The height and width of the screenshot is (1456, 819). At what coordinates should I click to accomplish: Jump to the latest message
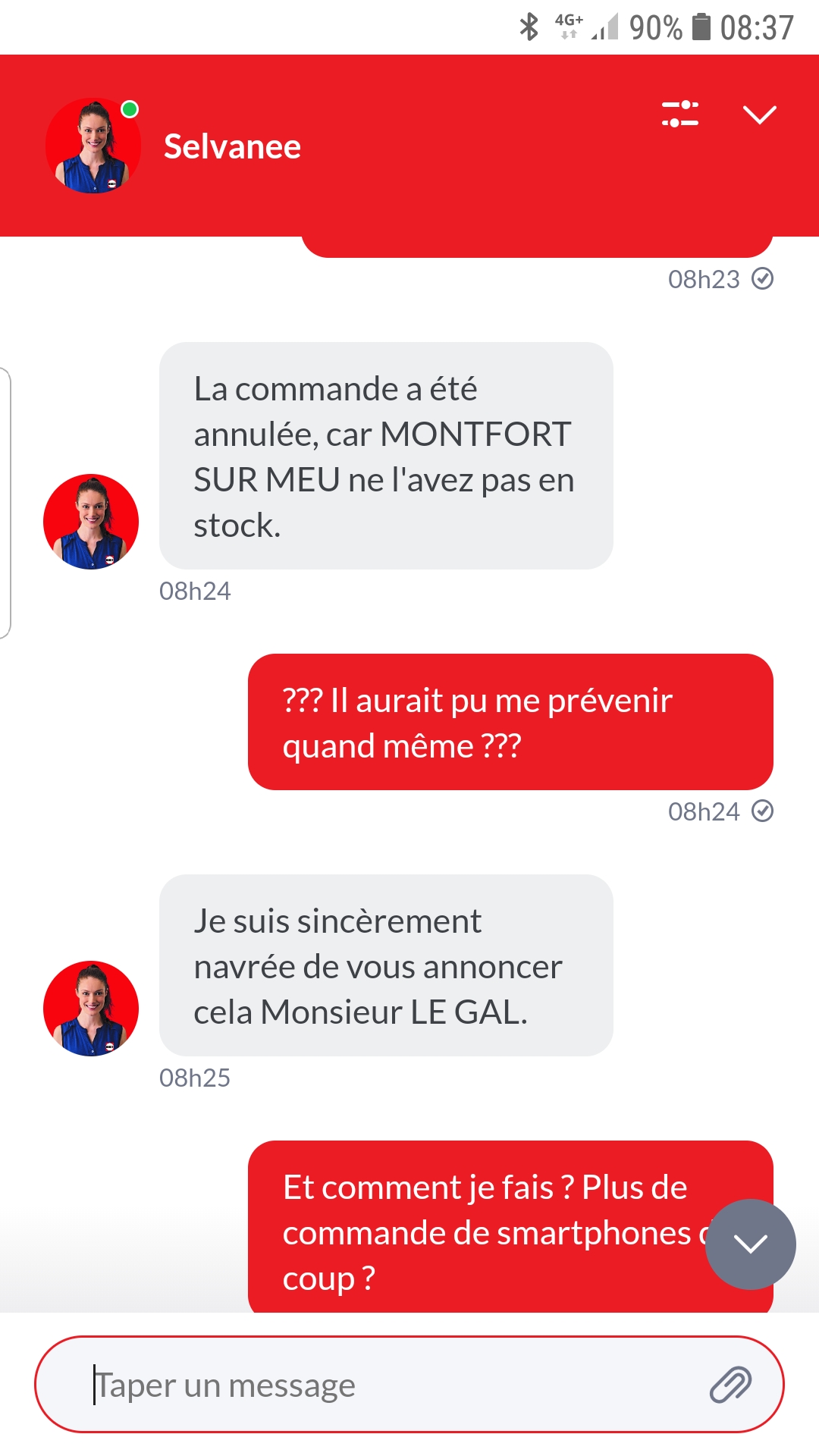coord(750,1244)
